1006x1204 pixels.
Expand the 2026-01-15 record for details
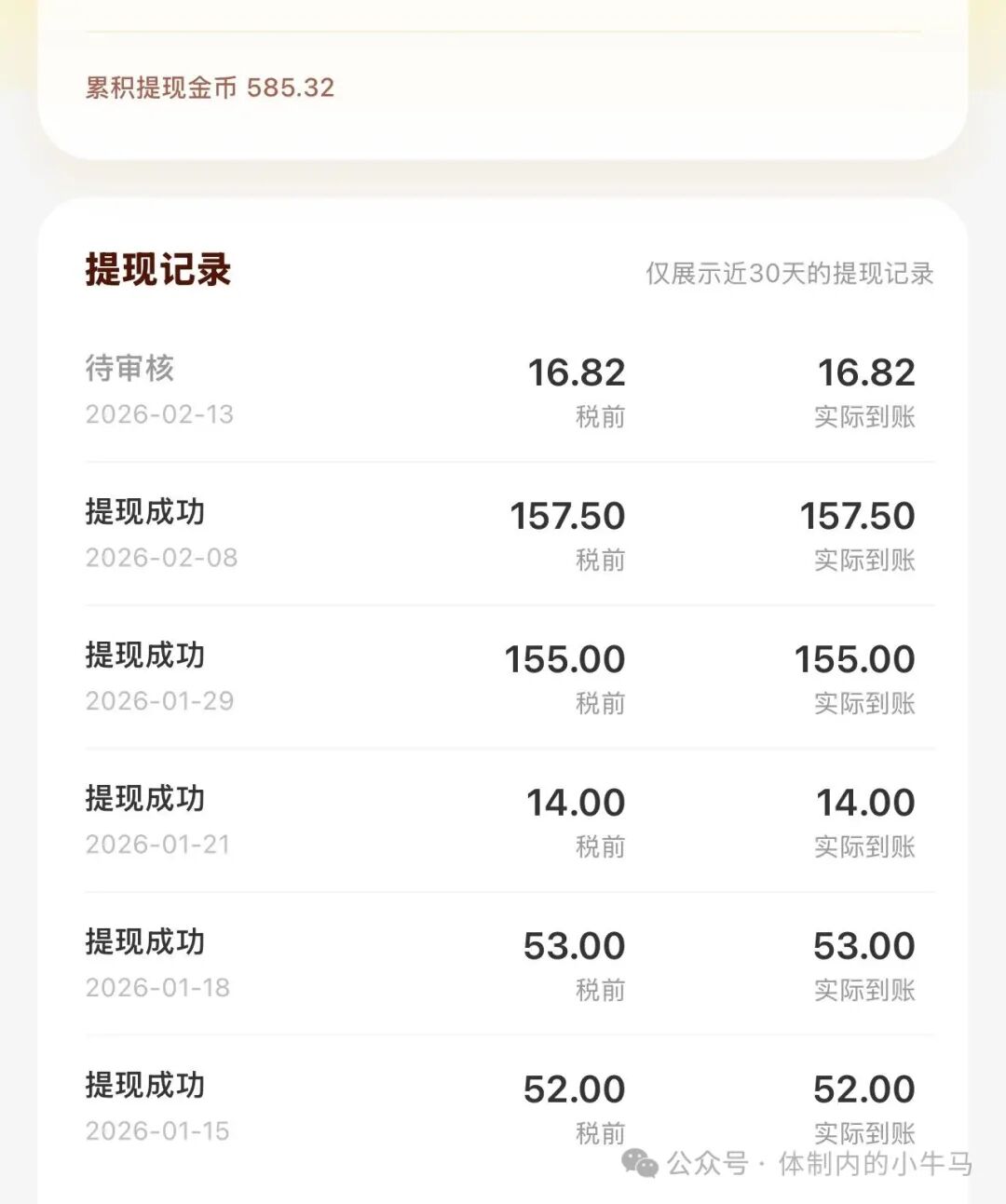point(159,1131)
